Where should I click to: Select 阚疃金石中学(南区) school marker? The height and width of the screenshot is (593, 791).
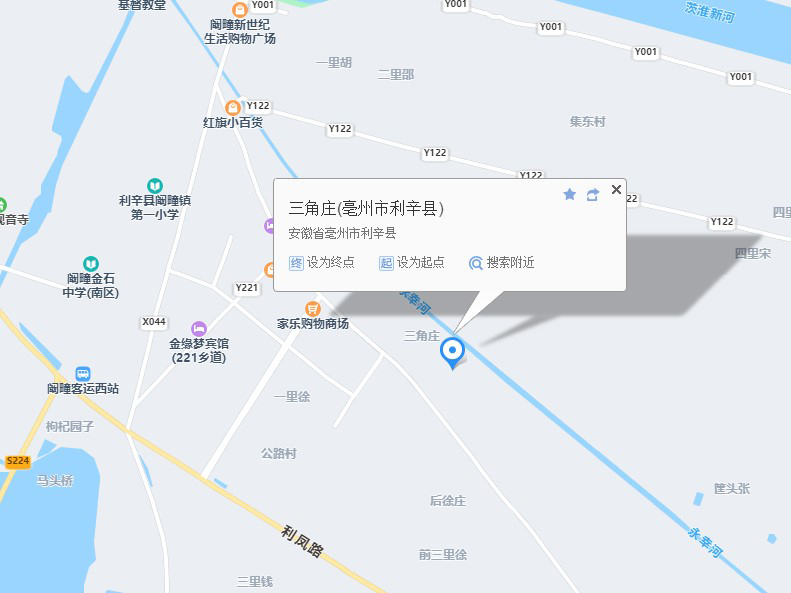(x=91, y=264)
